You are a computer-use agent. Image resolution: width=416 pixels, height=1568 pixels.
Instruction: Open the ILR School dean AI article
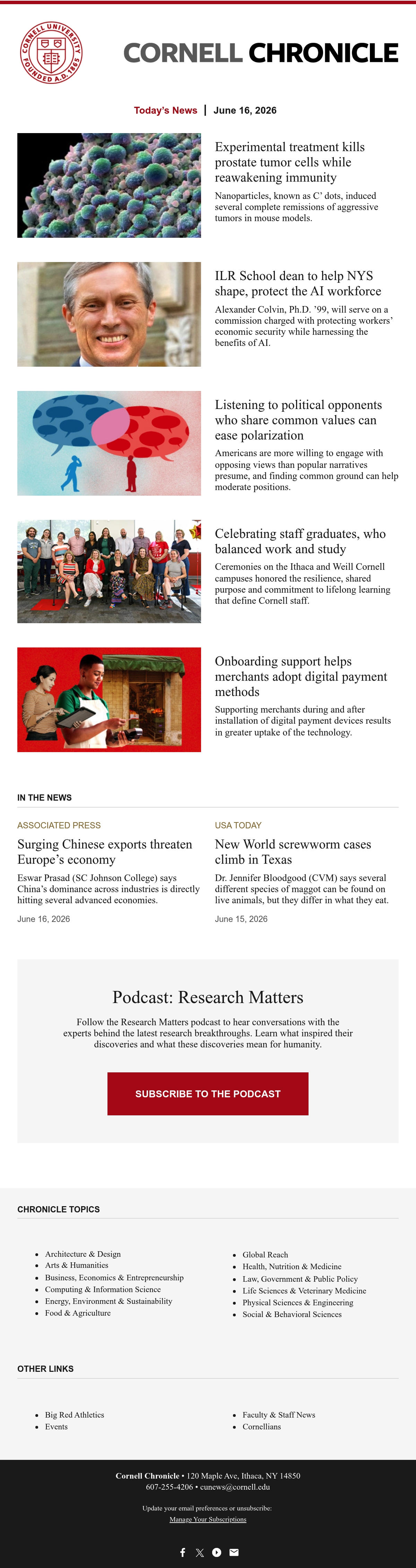pos(298,283)
